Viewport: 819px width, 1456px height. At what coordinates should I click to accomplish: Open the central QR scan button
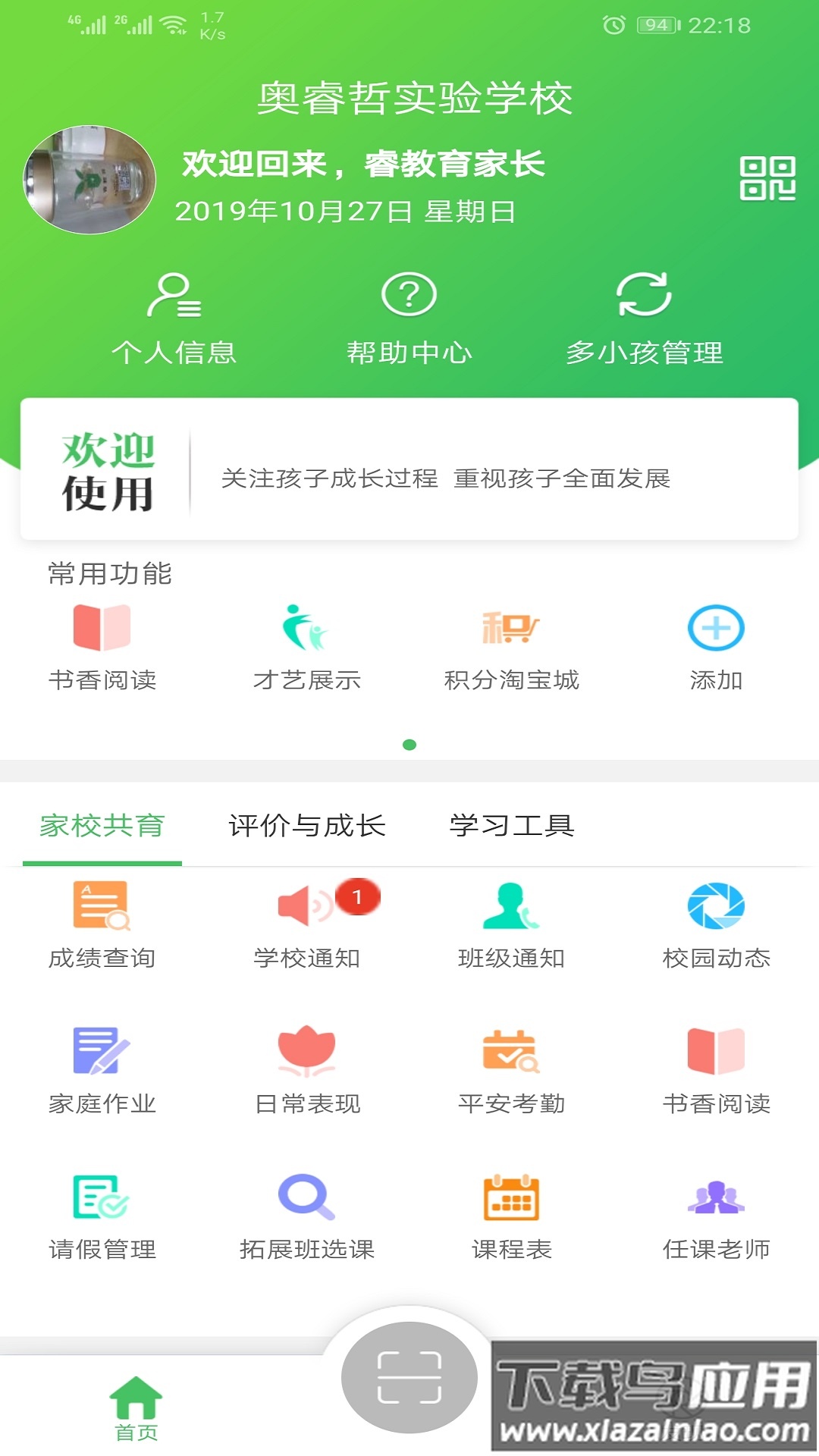(x=409, y=1378)
